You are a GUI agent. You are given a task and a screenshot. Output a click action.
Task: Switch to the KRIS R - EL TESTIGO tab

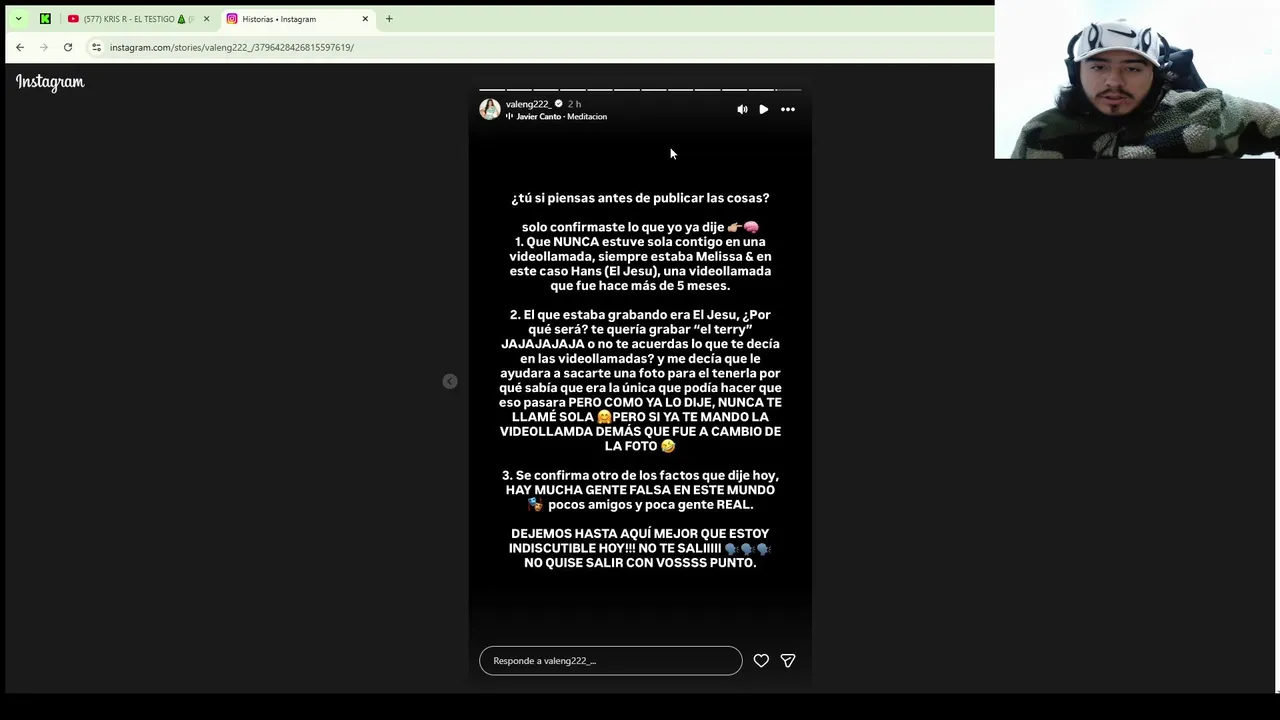tap(130, 19)
